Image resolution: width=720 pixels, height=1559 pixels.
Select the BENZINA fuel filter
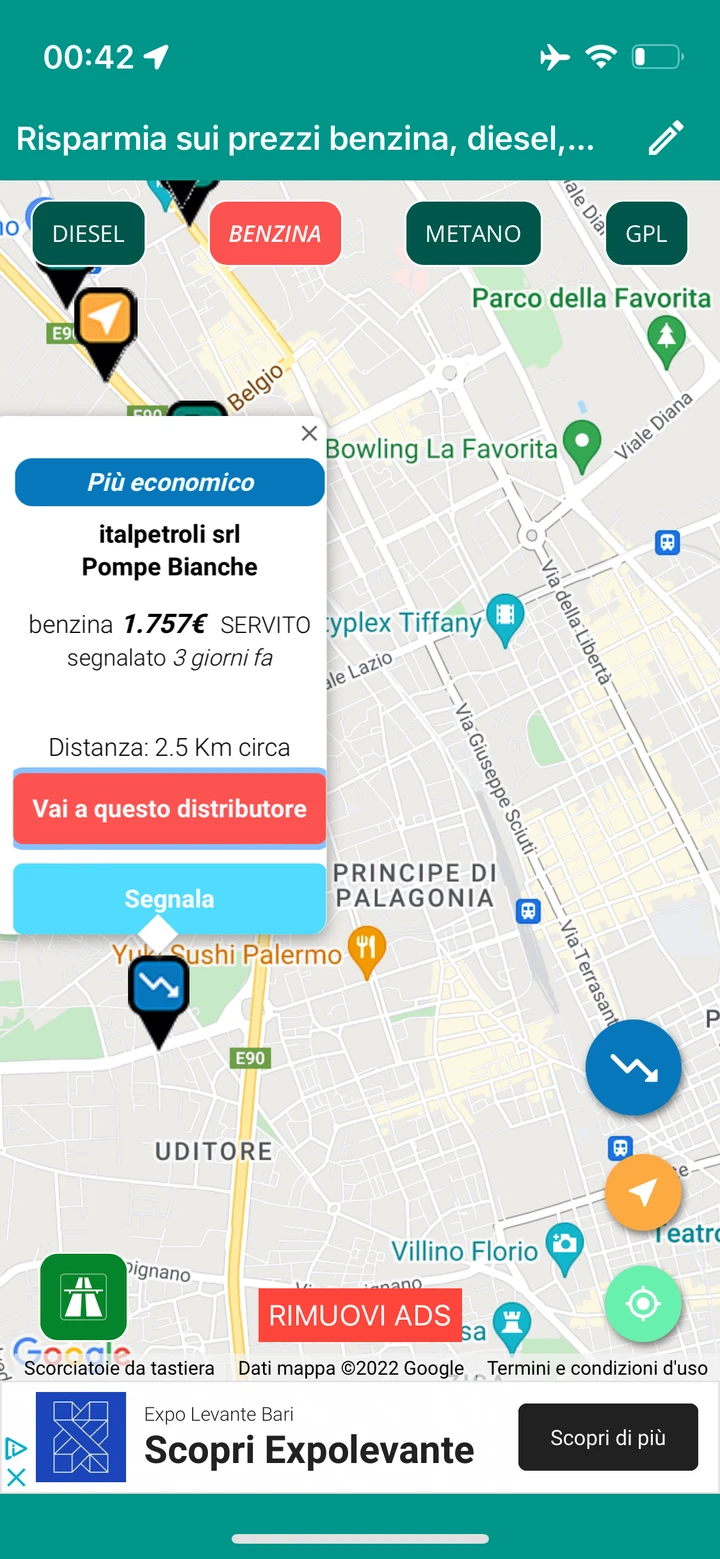(275, 234)
